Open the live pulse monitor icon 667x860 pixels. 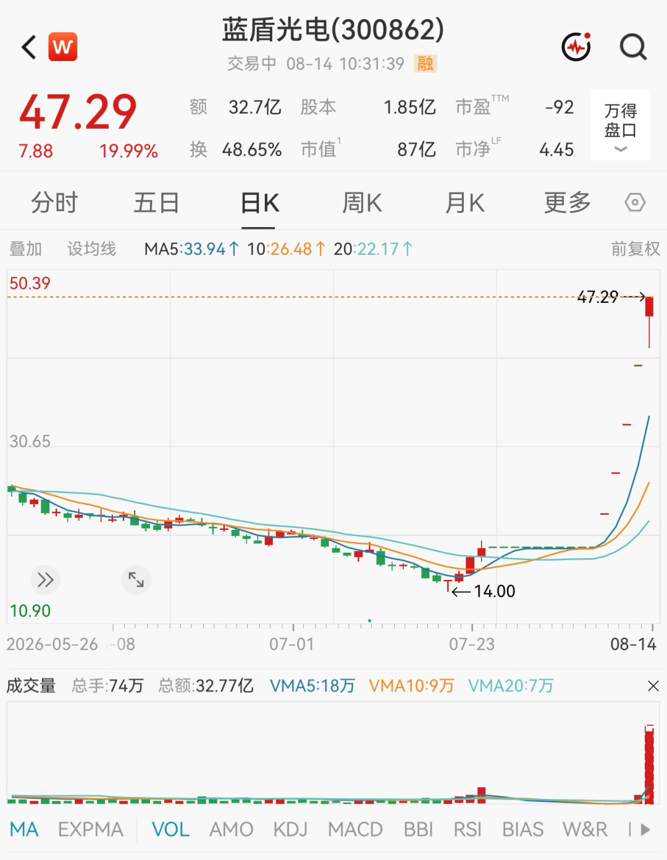576,47
